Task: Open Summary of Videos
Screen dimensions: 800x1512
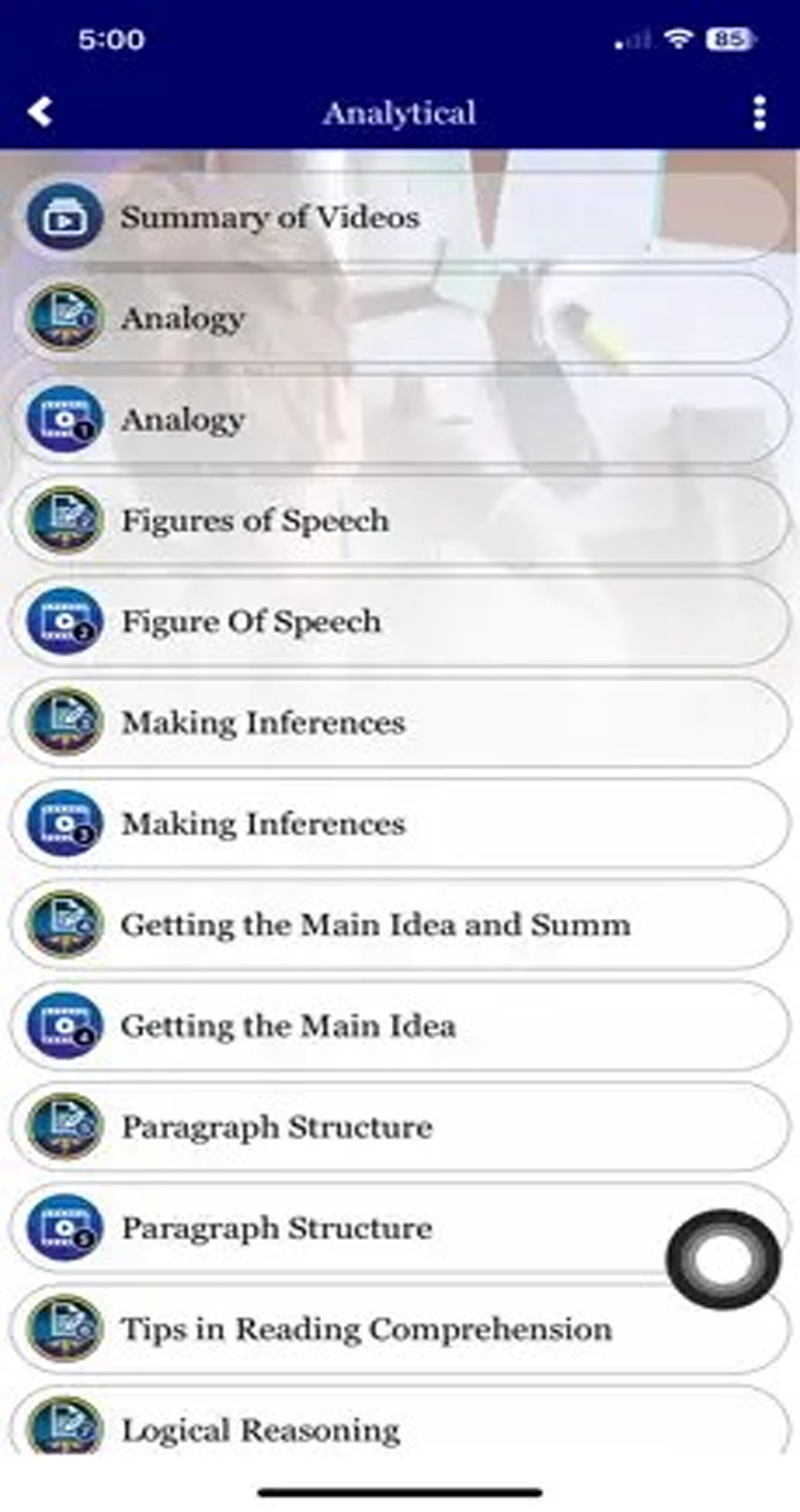Action: (400, 217)
